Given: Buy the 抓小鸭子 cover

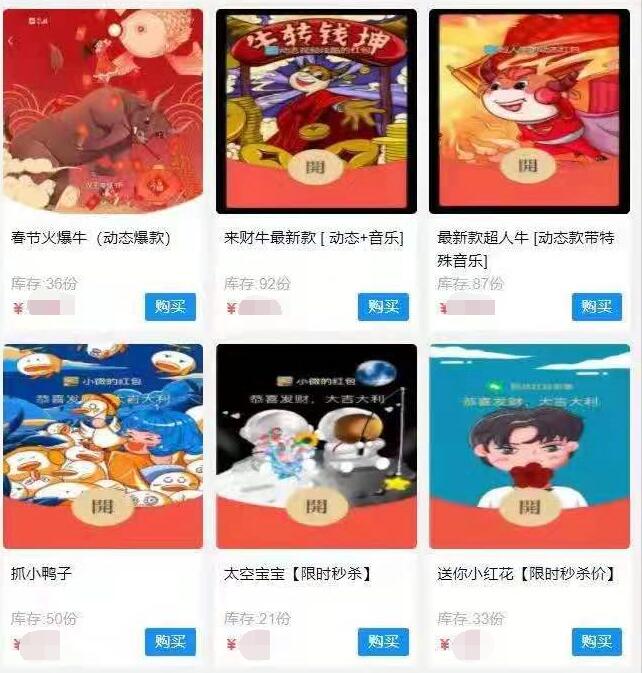Looking at the screenshot, I should [x=170, y=642].
